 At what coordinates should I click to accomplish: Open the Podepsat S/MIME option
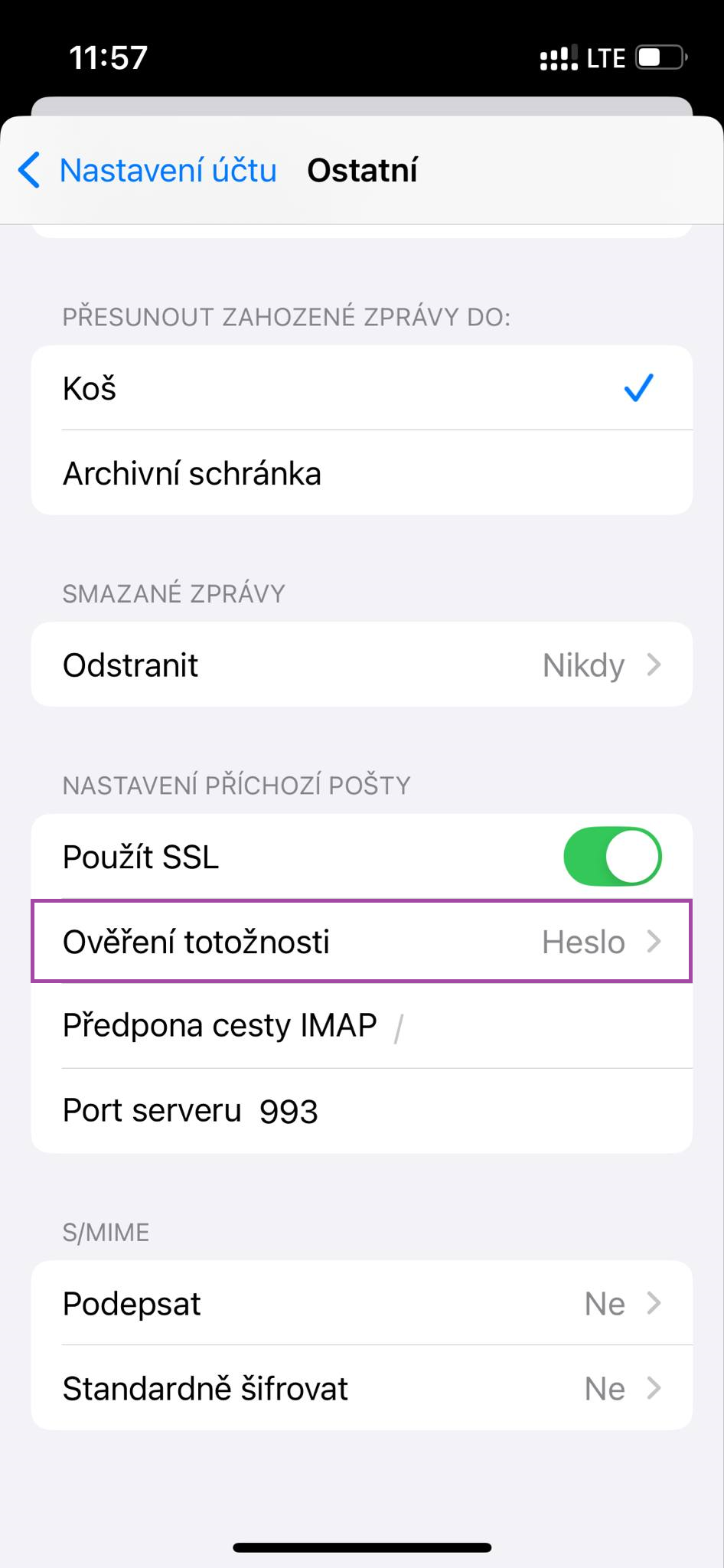[x=362, y=1303]
